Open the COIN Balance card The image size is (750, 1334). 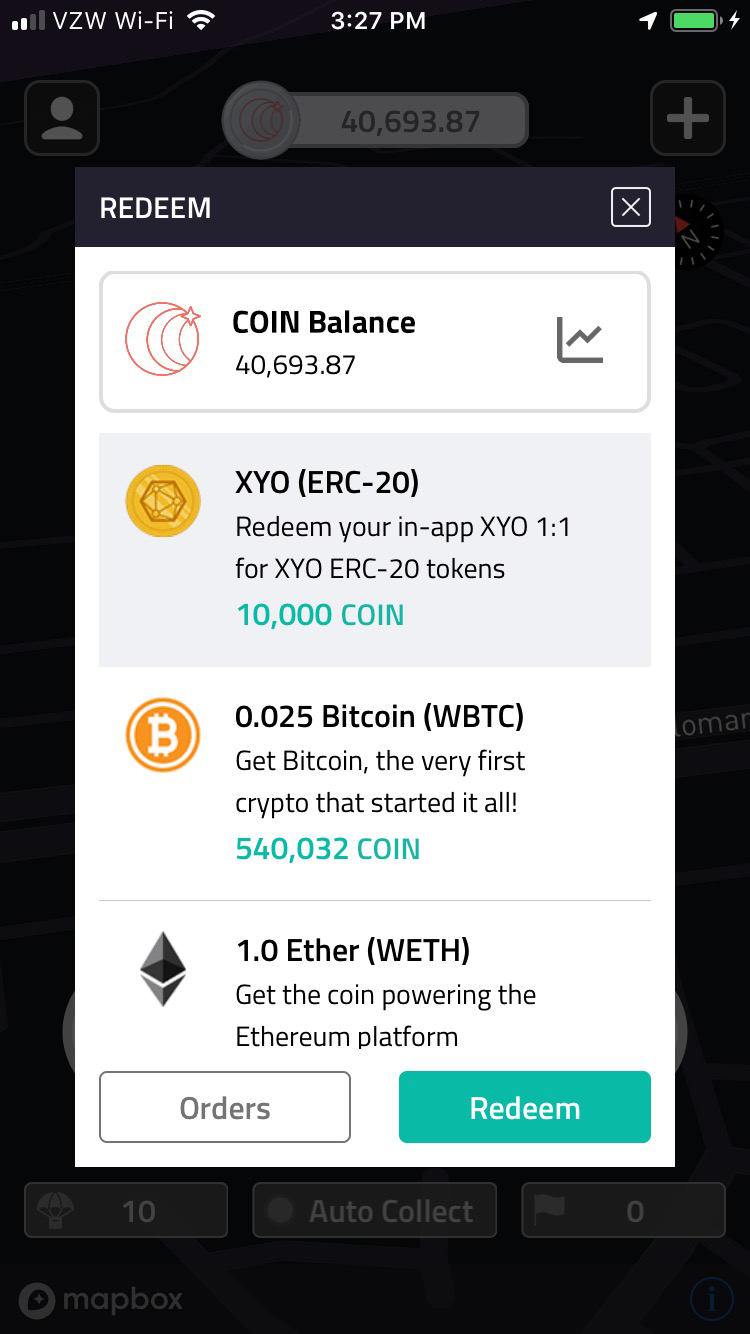[x=375, y=342]
